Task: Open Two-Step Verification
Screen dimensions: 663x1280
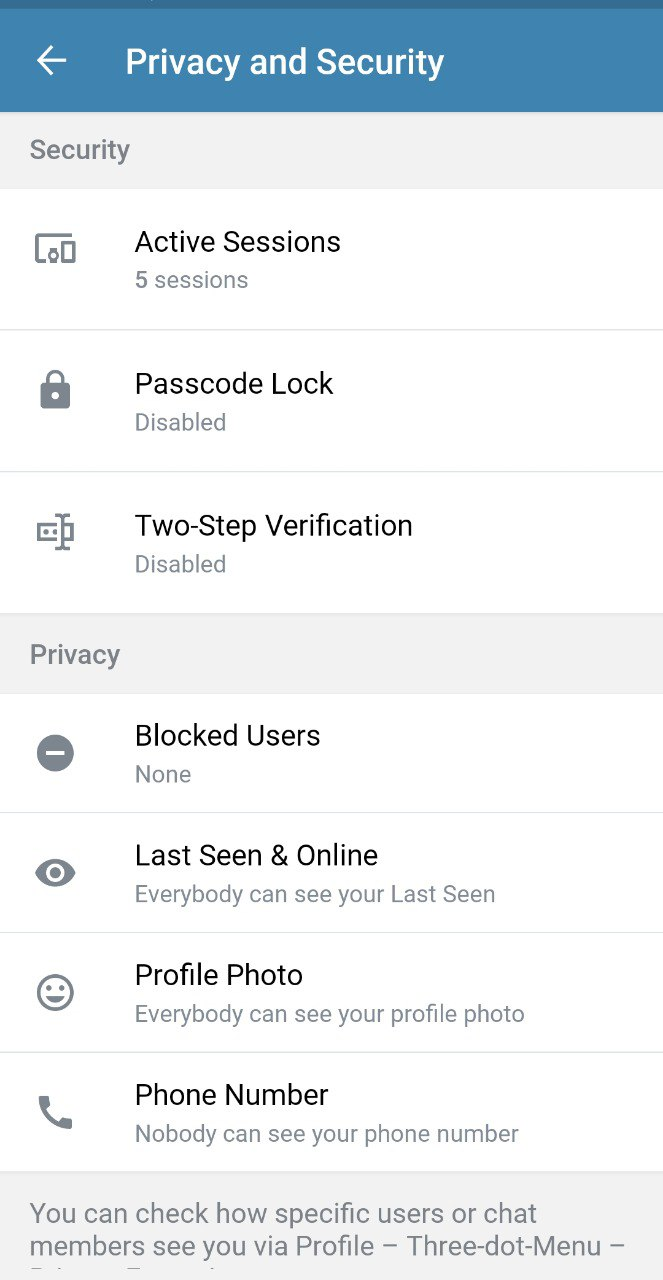Action: 331,543
